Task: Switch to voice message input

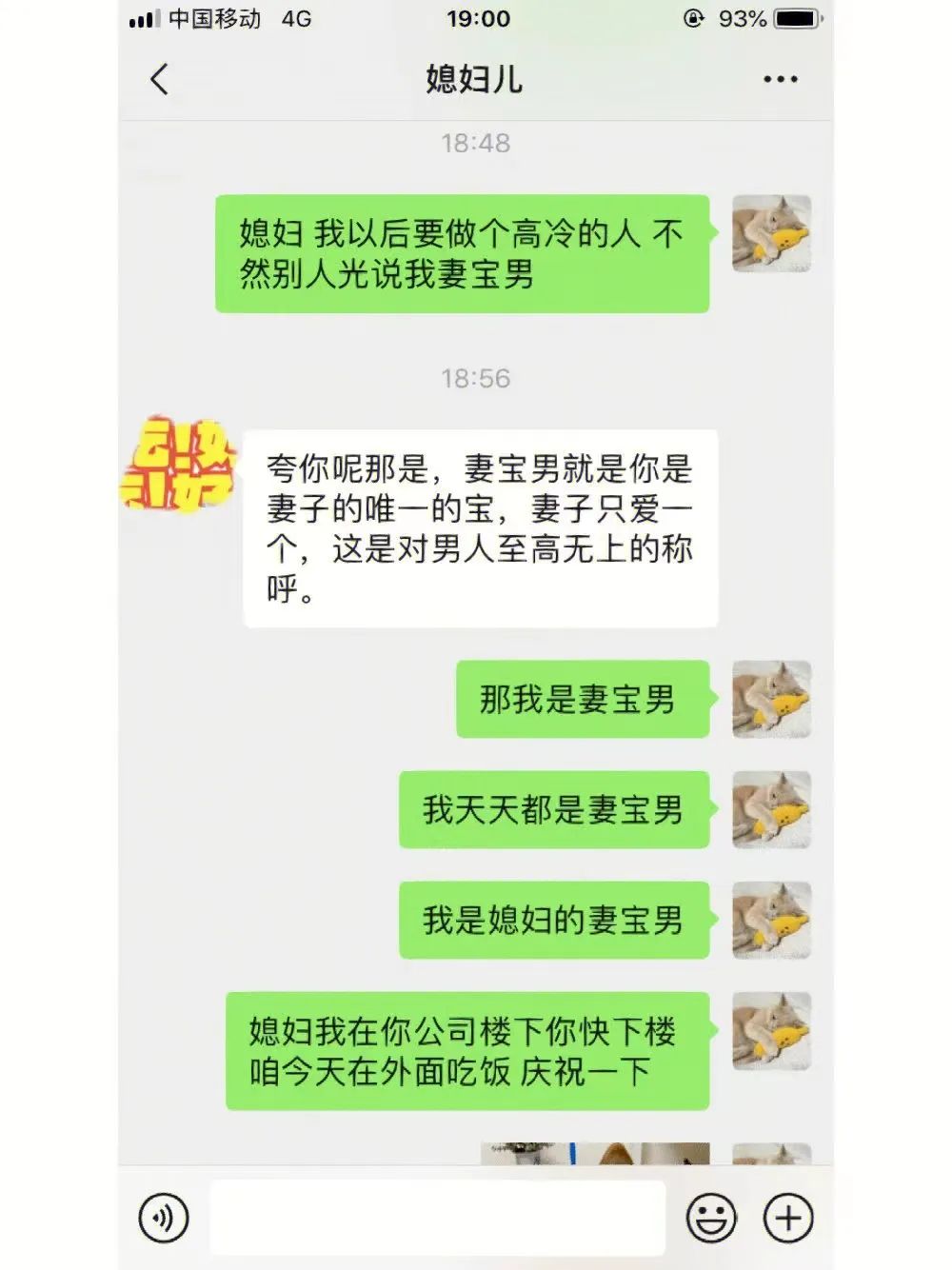Action: (164, 1218)
